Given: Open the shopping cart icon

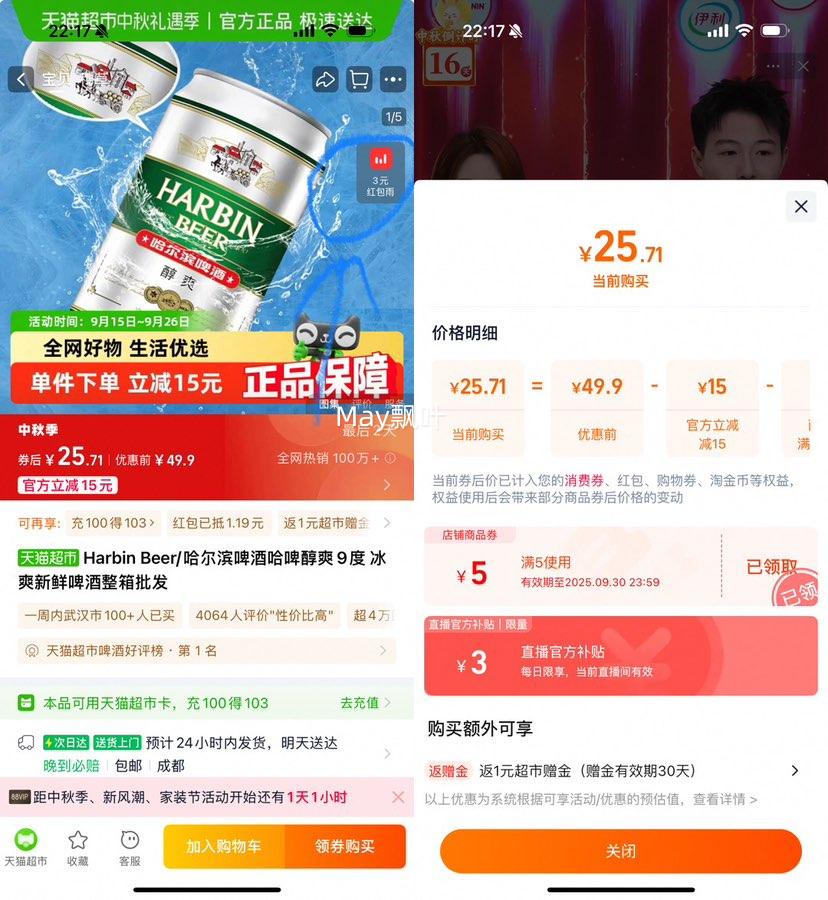Looking at the screenshot, I should coord(360,80).
